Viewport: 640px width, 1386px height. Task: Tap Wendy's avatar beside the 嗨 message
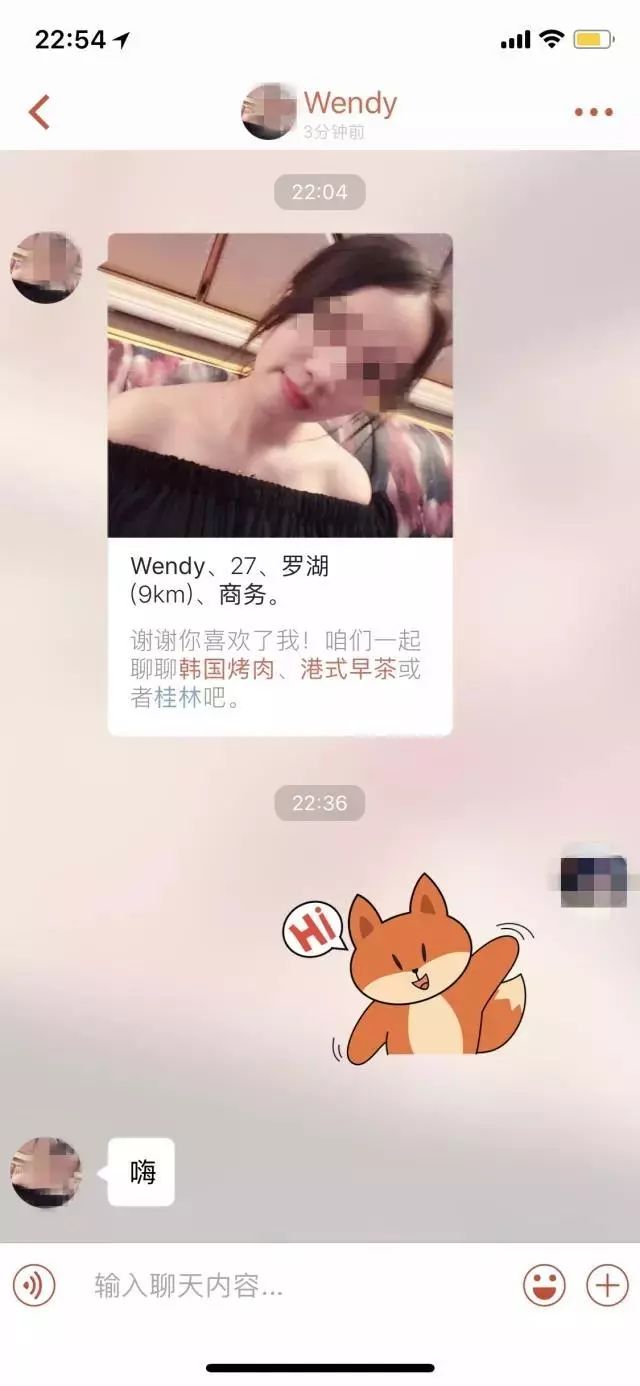46,1172
